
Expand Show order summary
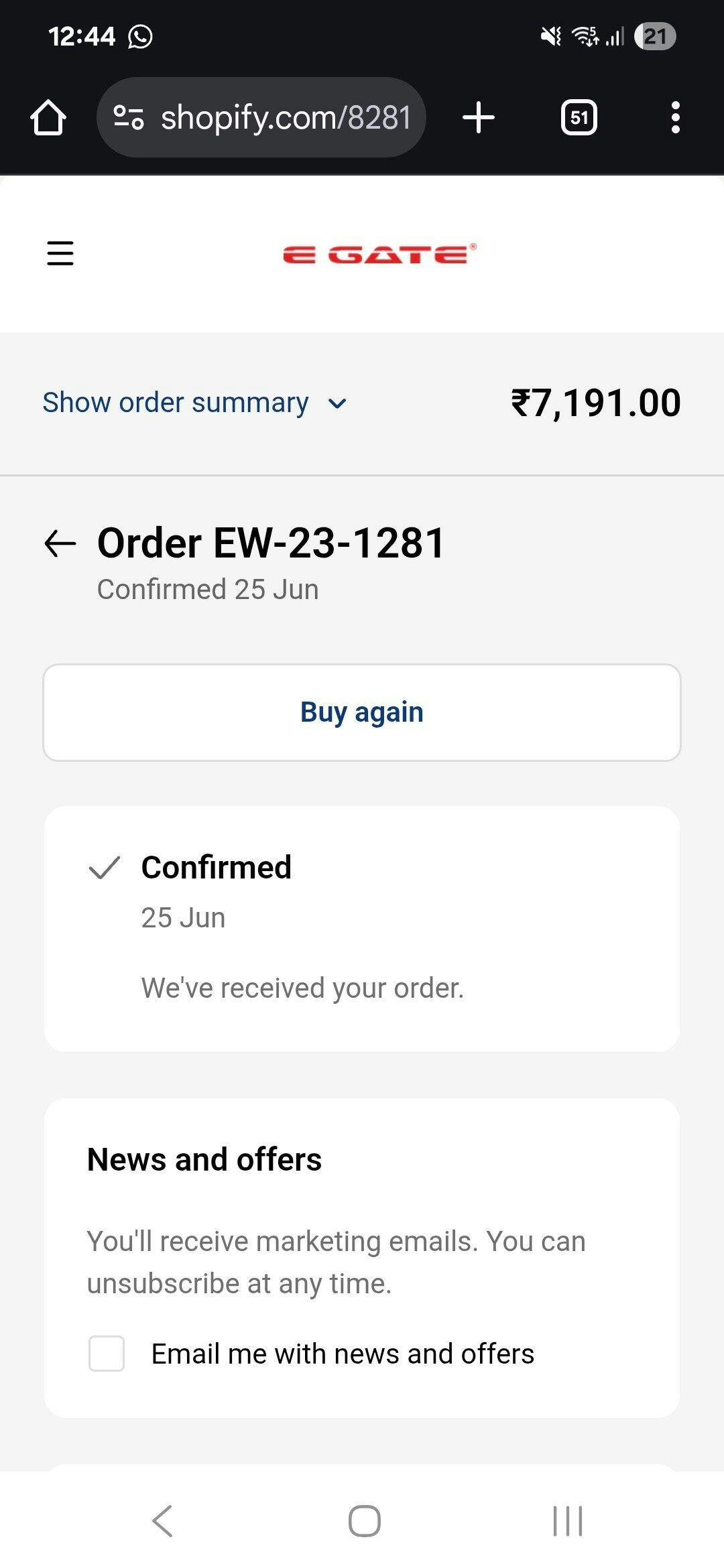pos(194,403)
